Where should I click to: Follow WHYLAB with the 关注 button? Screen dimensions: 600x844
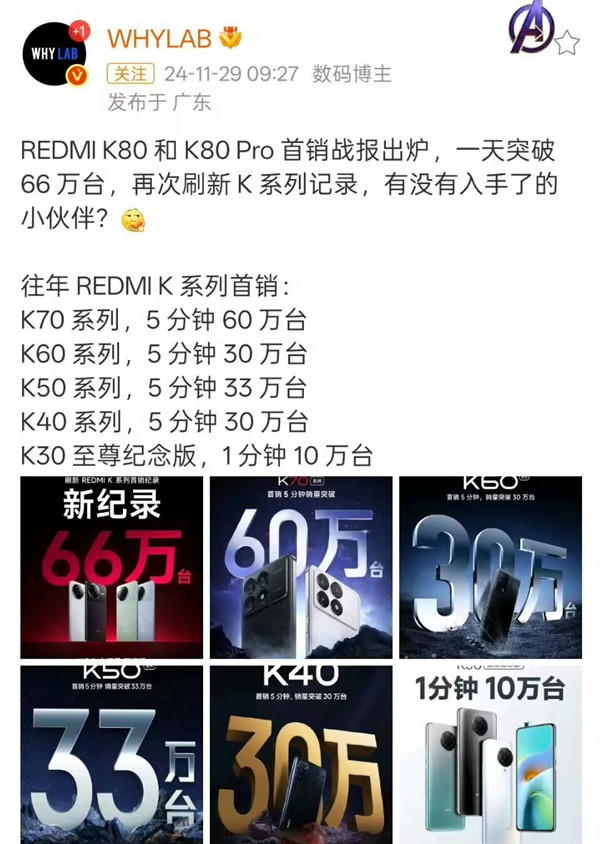(x=130, y=74)
